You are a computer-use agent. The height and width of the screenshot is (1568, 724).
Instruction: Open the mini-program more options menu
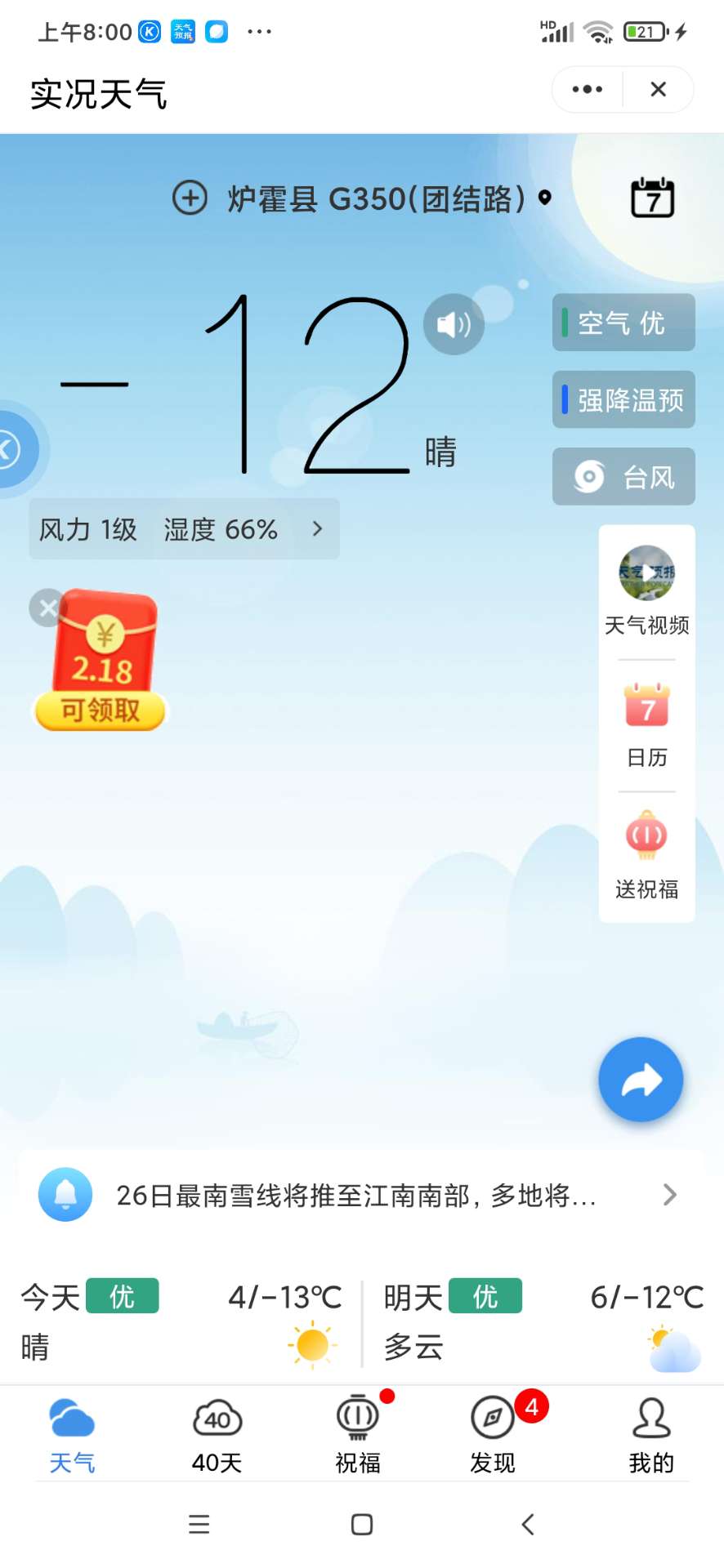(587, 89)
